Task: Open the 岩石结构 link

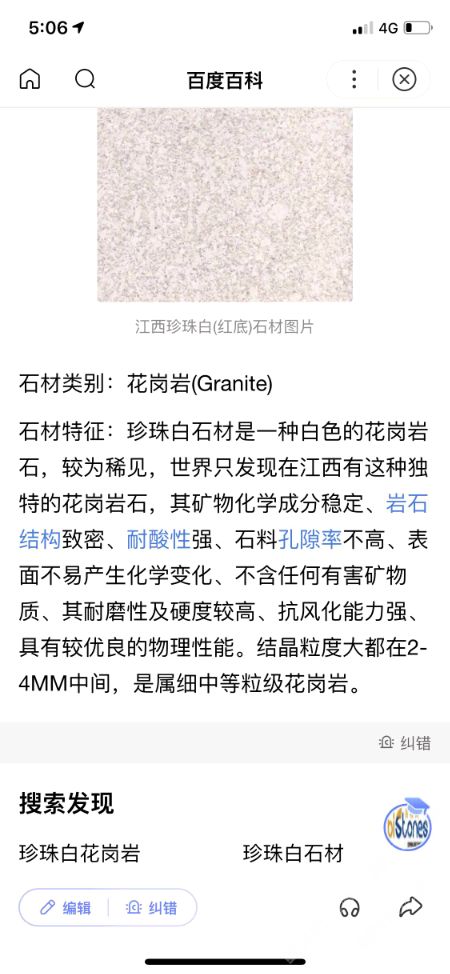Action: [x=407, y=504]
